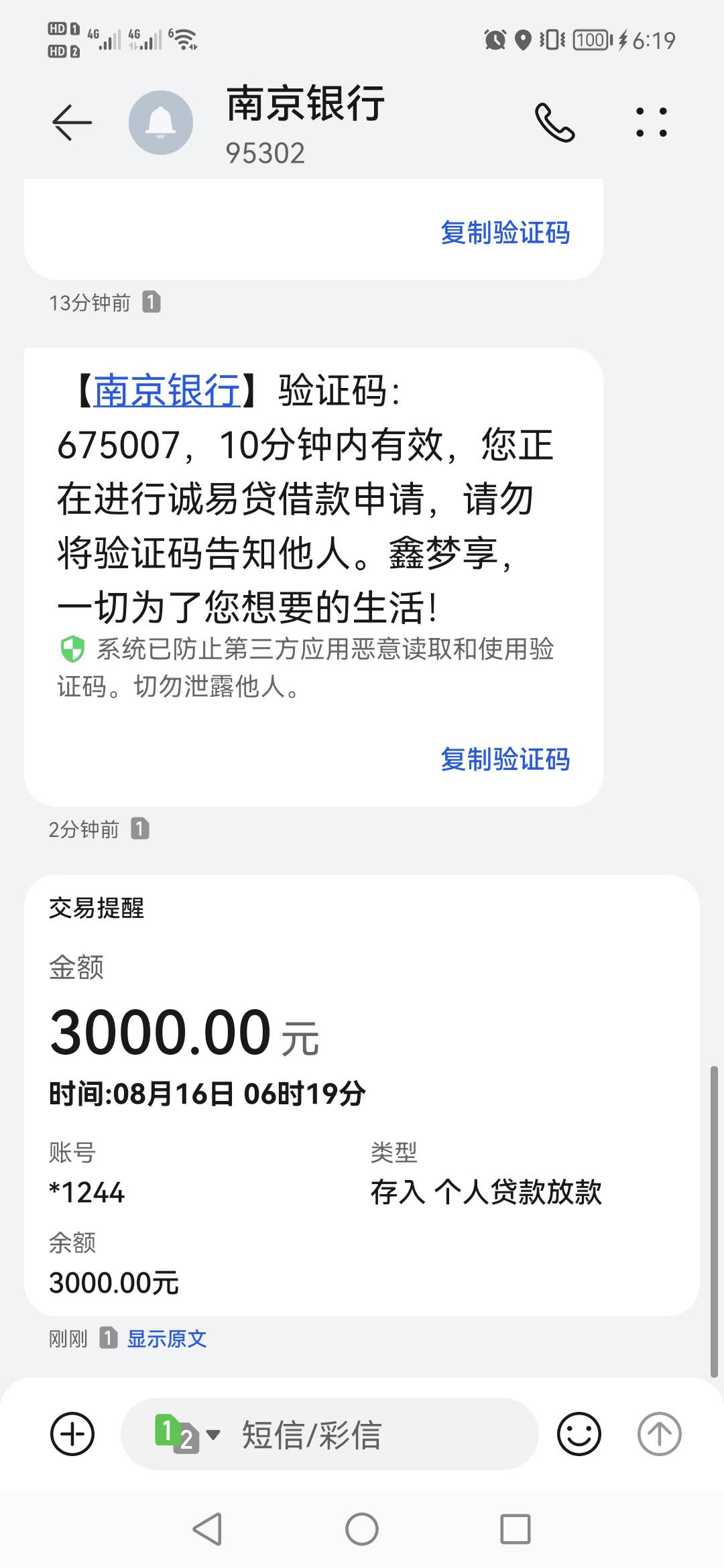Switch SIM card with the 1/2 selector
The width and height of the screenshot is (724, 1568).
186,1434
